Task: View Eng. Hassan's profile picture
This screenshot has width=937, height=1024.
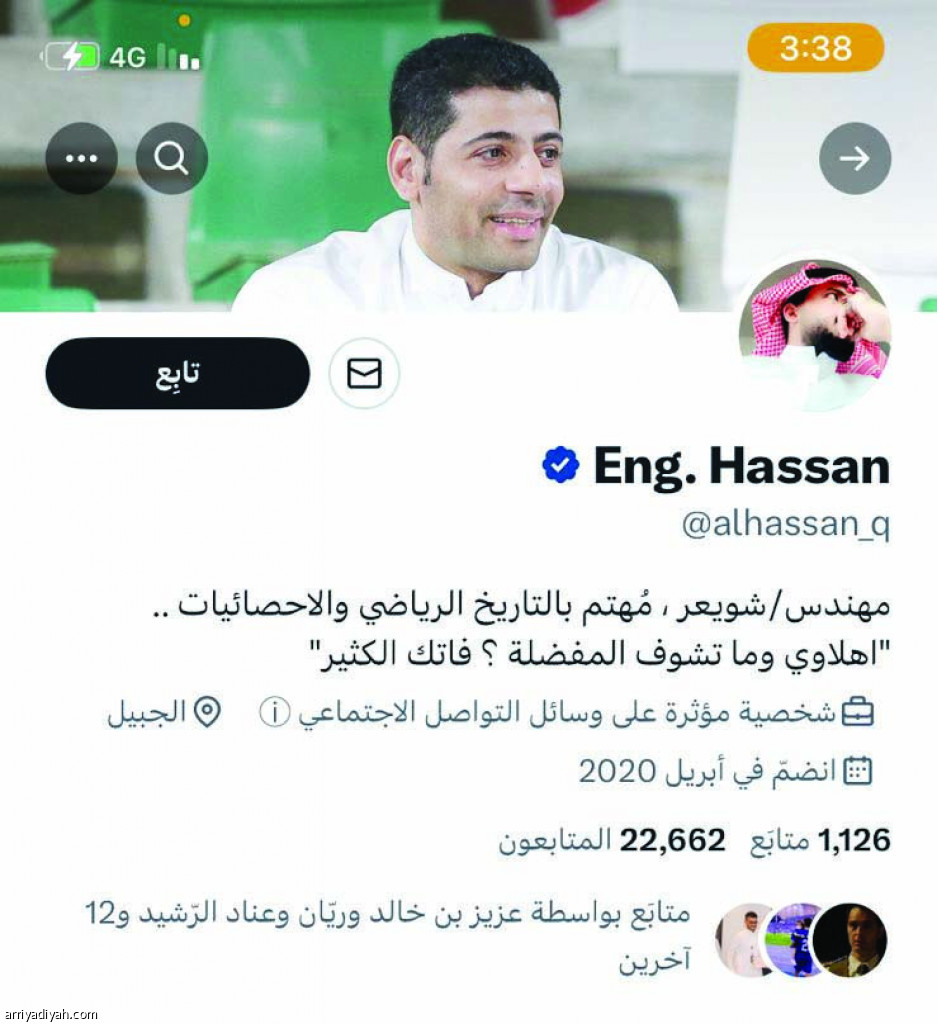Action: 814,331
